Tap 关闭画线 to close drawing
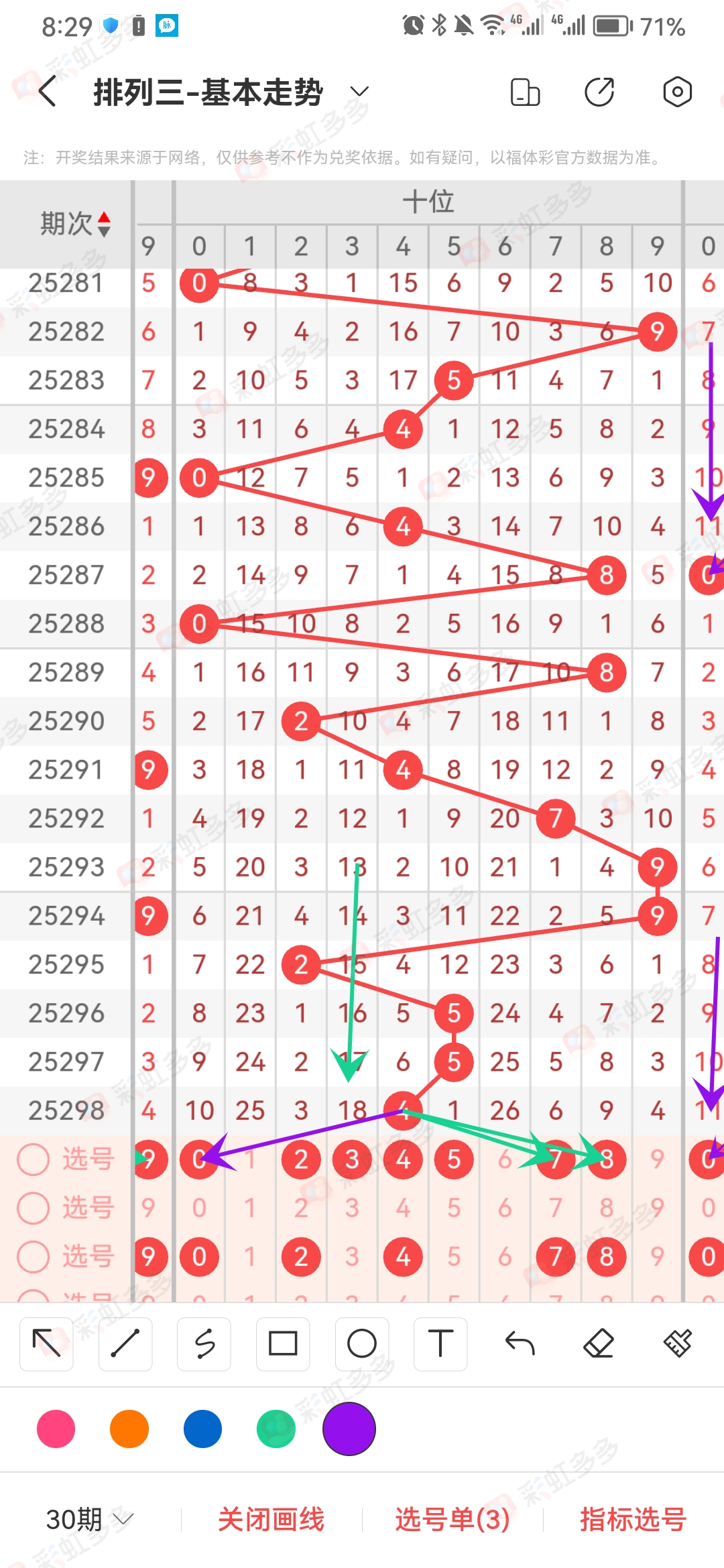Viewport: 724px width, 1568px height. click(x=271, y=1519)
